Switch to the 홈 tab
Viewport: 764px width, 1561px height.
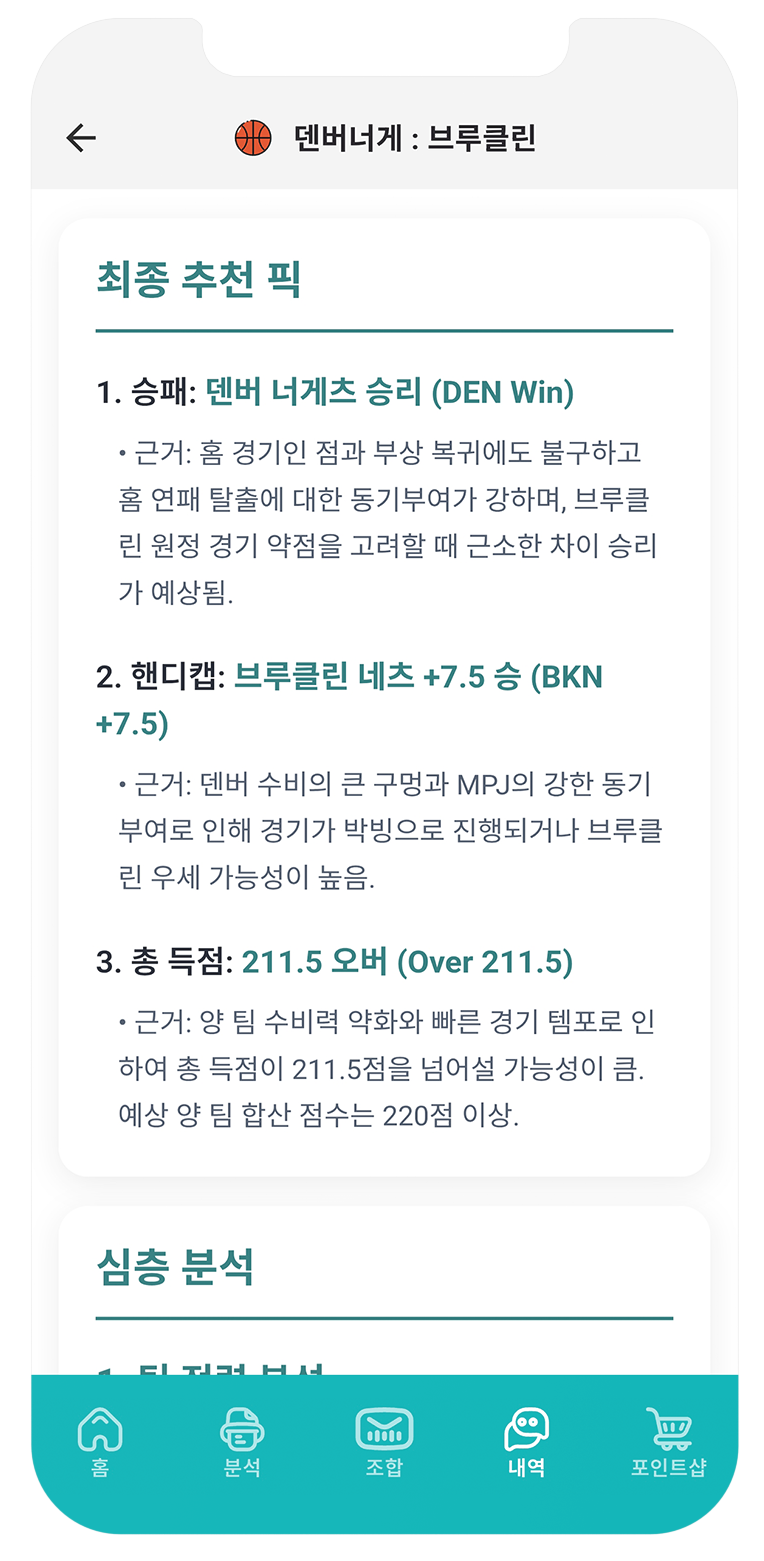coord(99,1442)
